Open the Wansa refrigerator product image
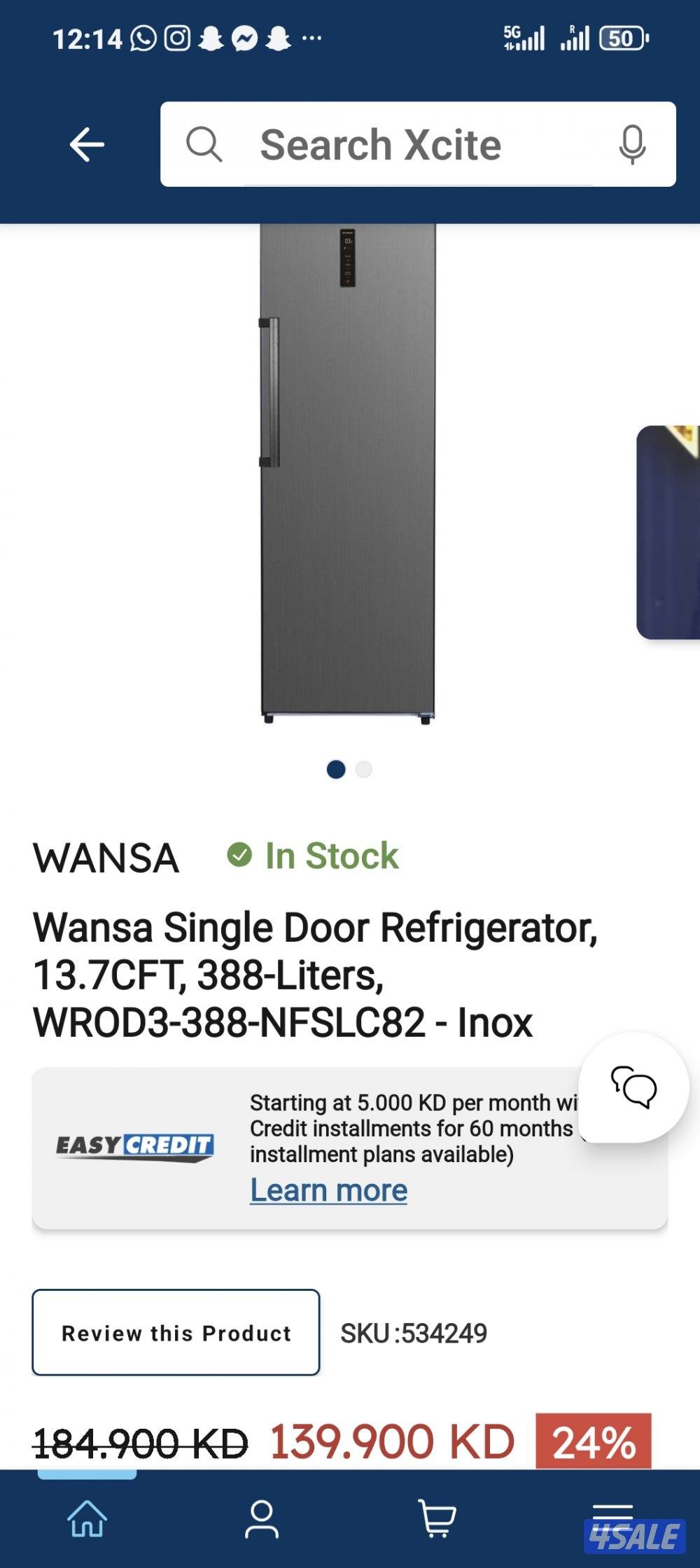The height and width of the screenshot is (1568, 700). tap(348, 472)
